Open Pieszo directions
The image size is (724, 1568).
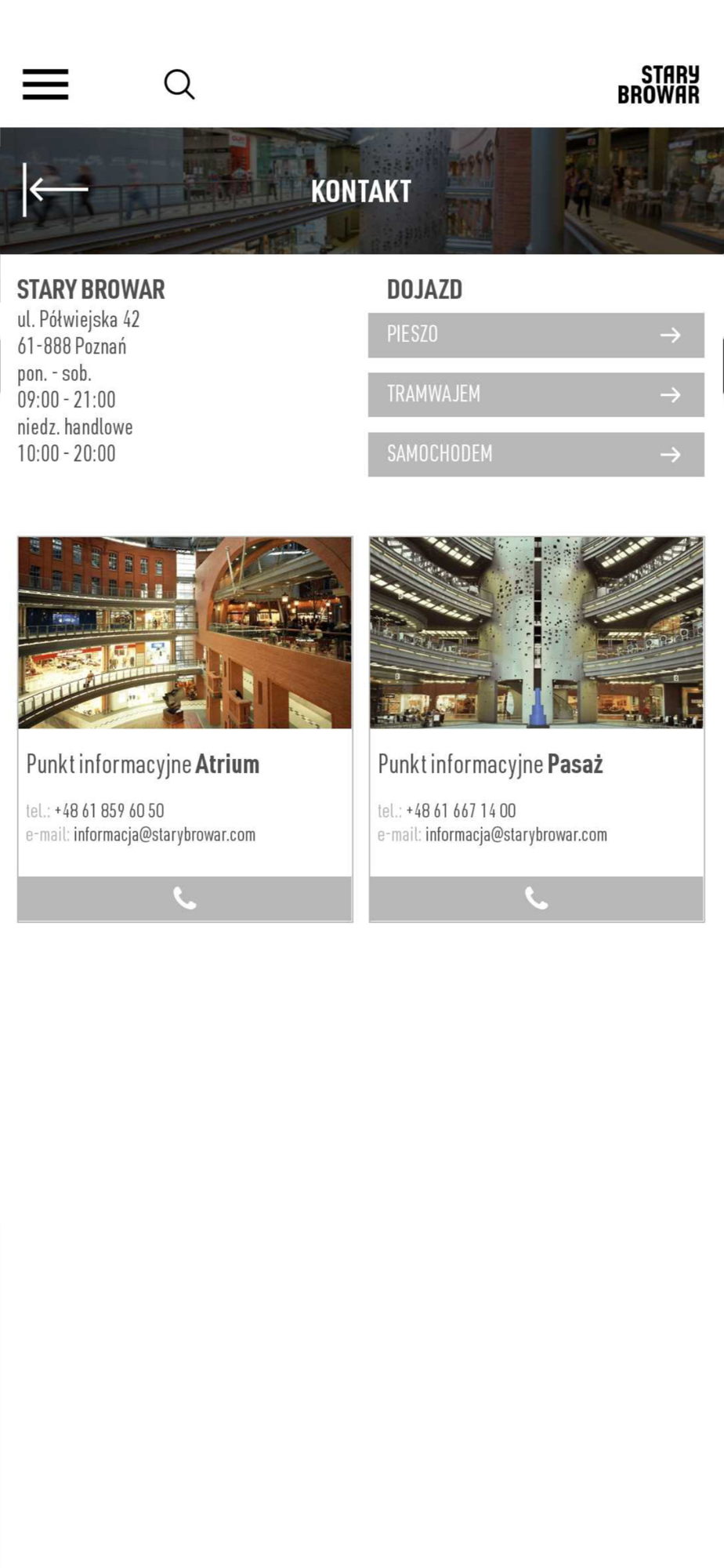pyautogui.click(x=536, y=335)
